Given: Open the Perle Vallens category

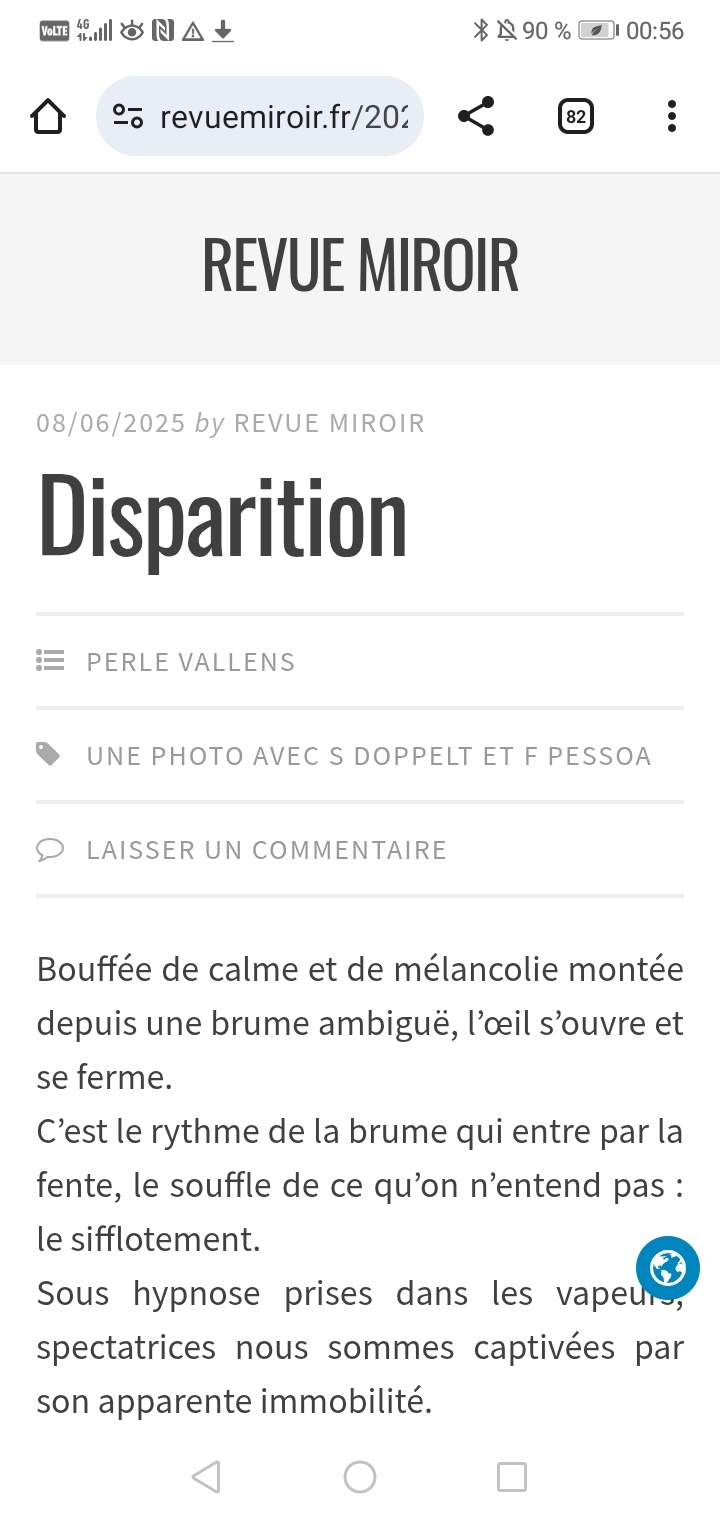Looking at the screenshot, I should tap(191, 662).
